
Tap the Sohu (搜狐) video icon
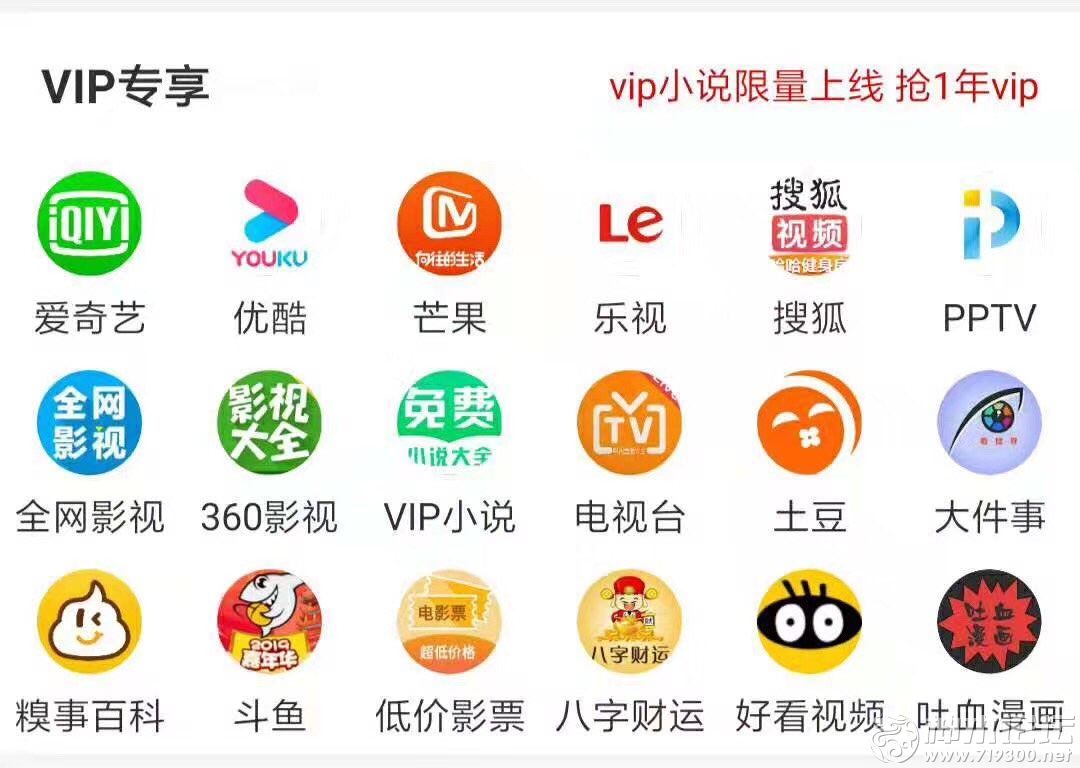809,224
